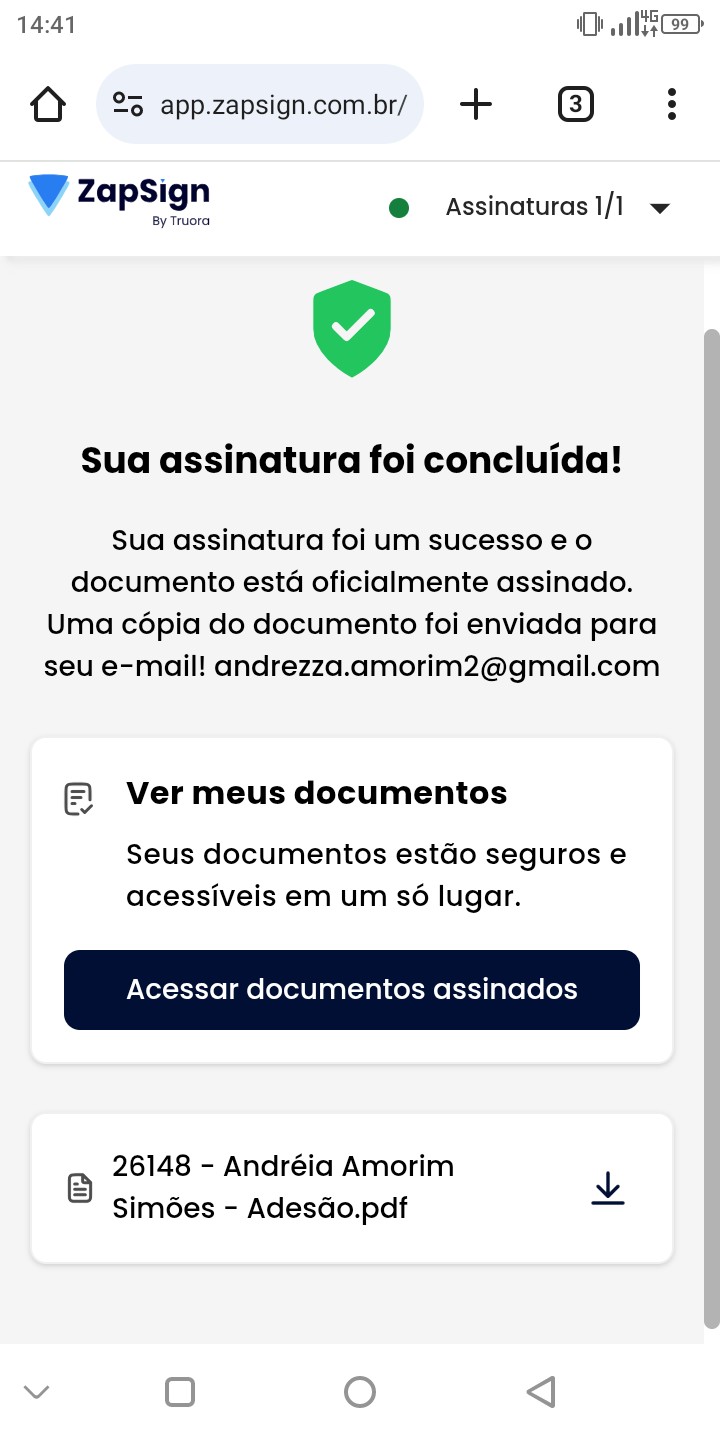Go back with the system back button
This screenshot has height=1440, width=720.
(540, 1391)
